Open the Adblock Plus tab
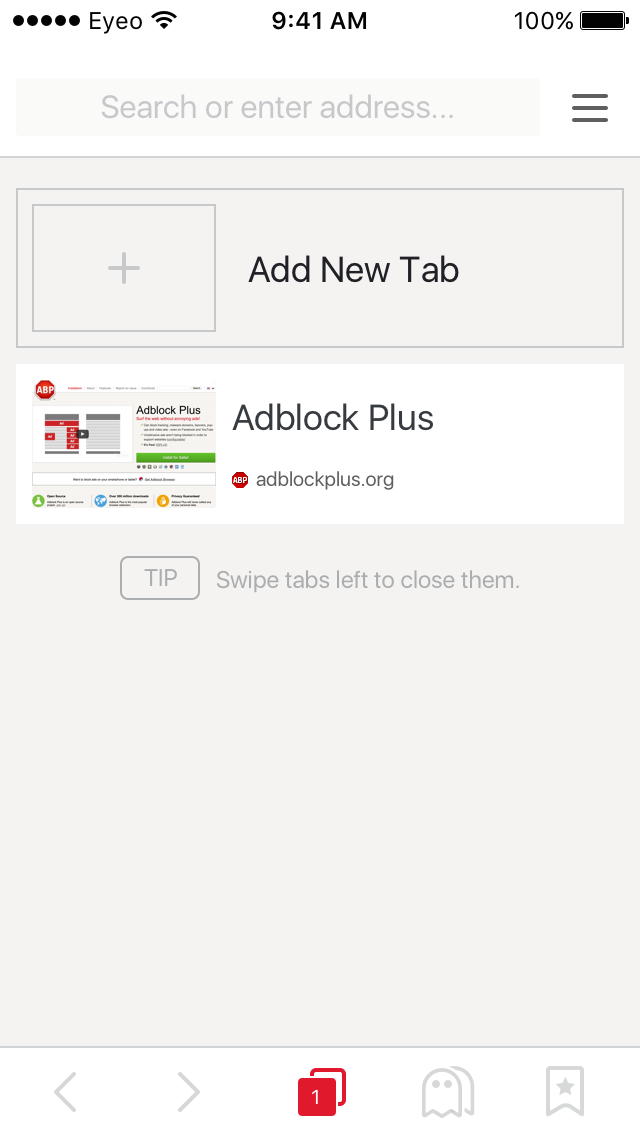The image size is (640, 1136). click(320, 443)
